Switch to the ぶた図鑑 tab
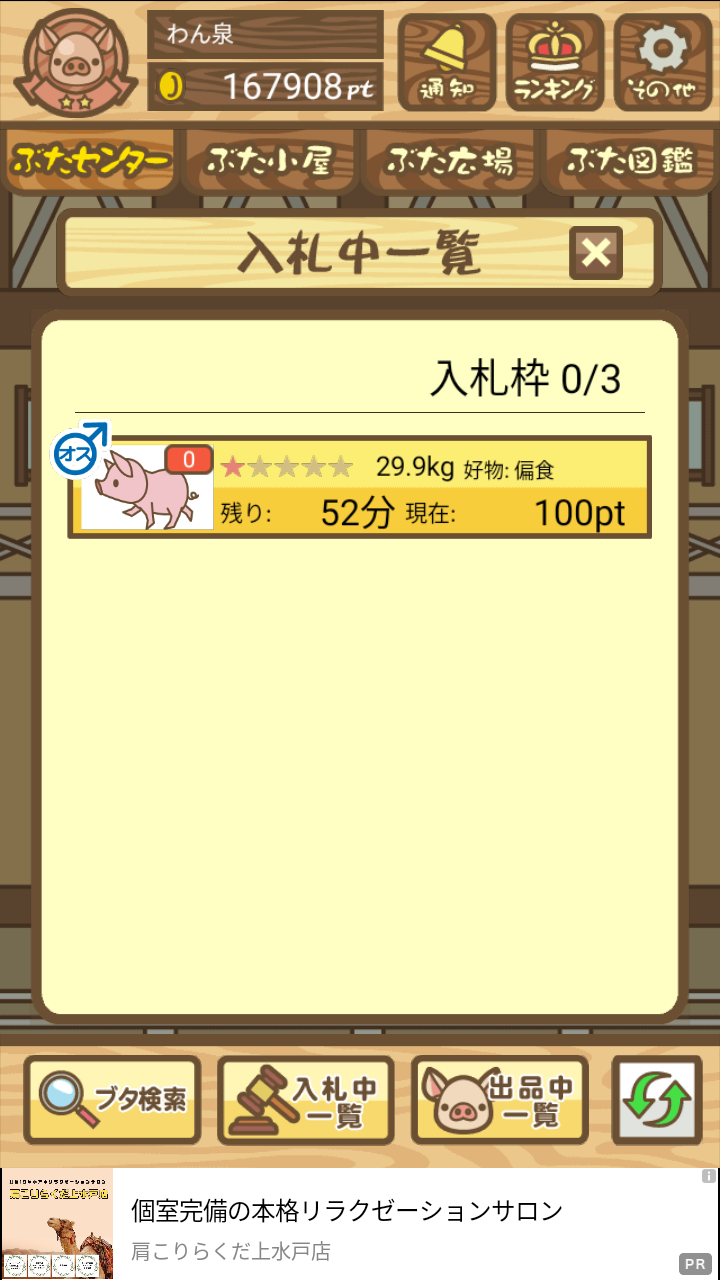Screen dimensions: 720x1280 (x=630, y=160)
